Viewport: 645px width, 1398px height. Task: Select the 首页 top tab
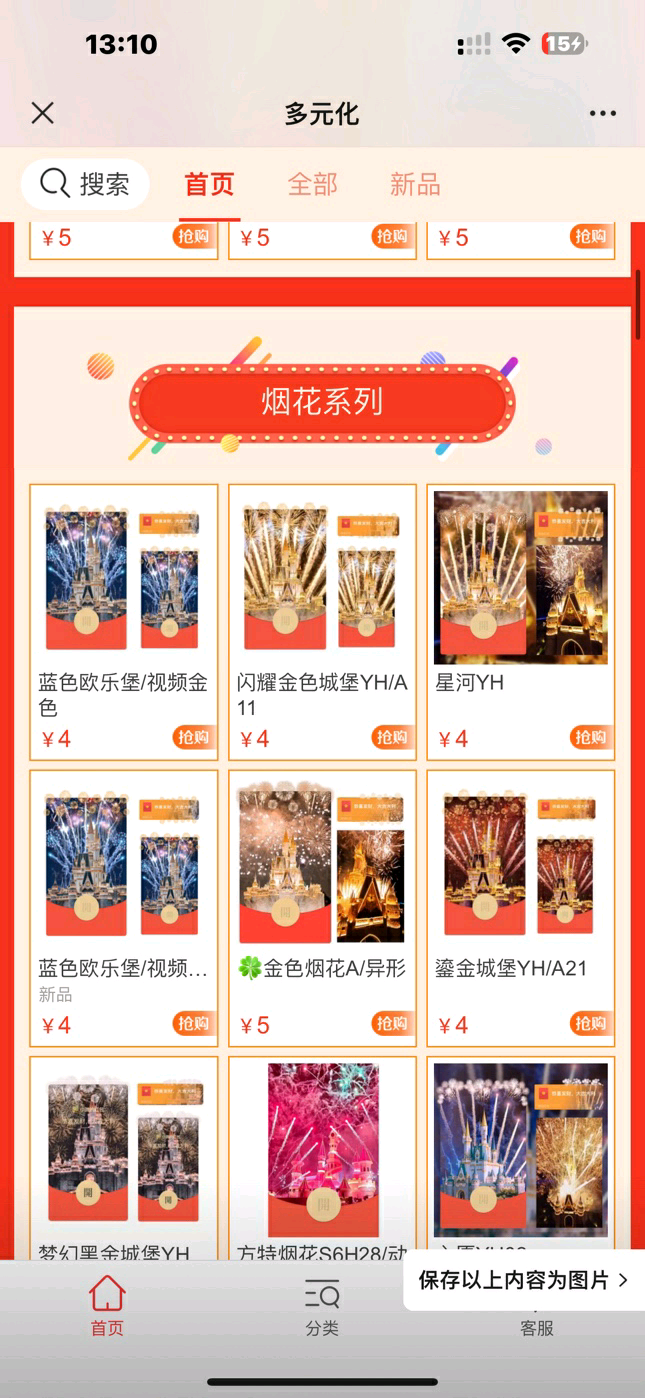pyautogui.click(x=209, y=184)
